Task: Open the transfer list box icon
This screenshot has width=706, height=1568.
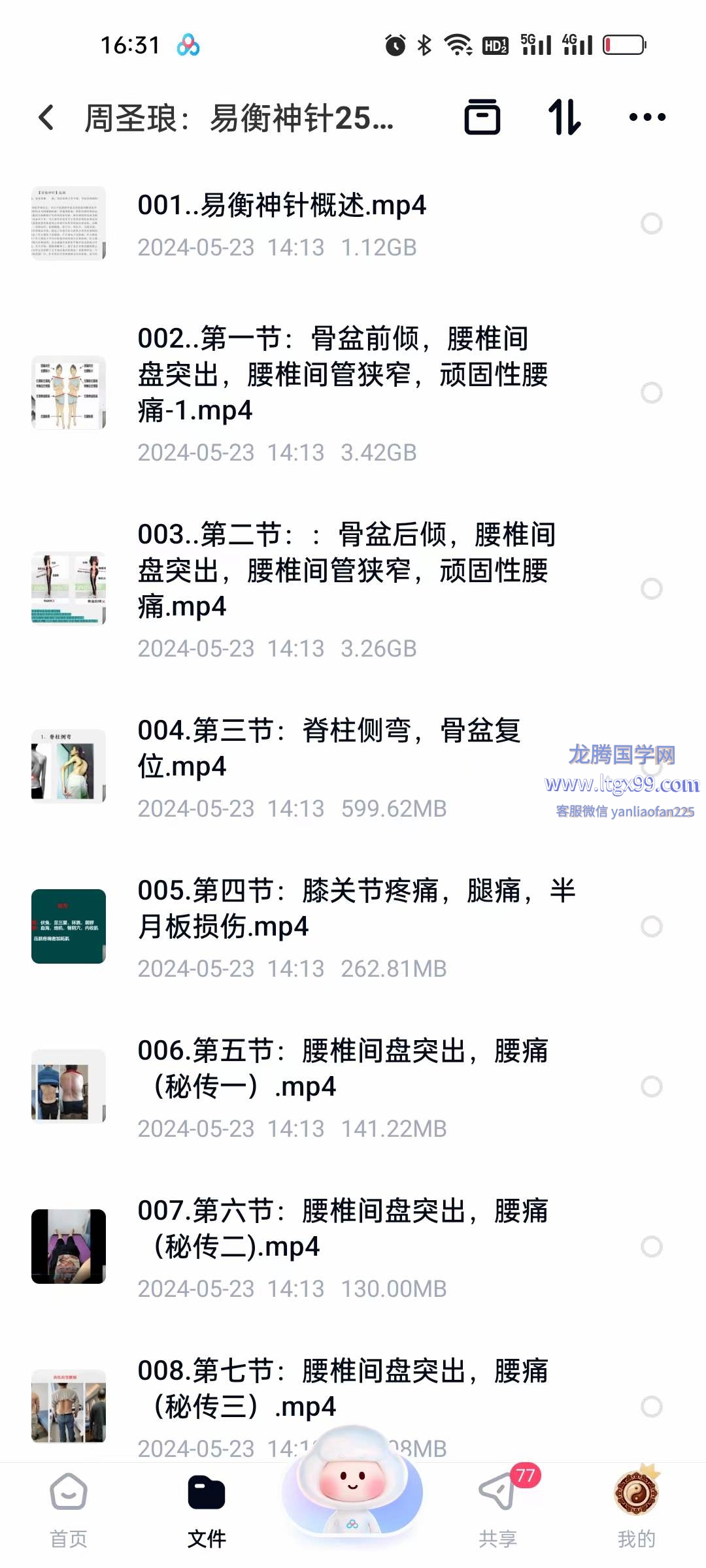Action: point(482,118)
